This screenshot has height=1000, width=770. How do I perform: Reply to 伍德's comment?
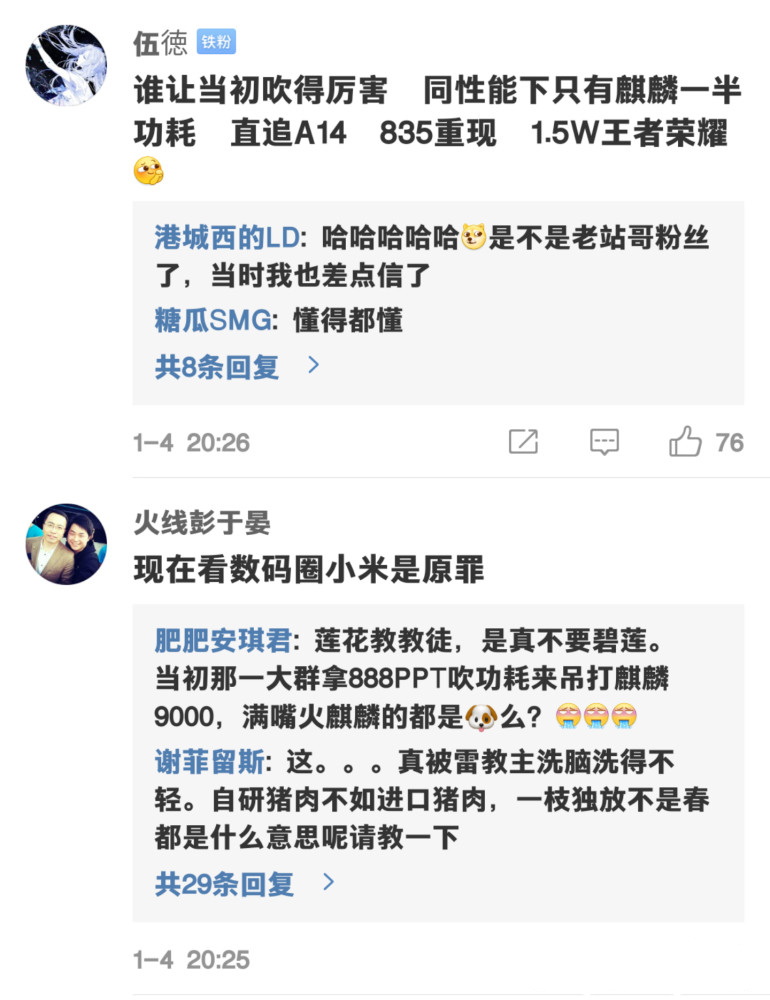[604, 441]
